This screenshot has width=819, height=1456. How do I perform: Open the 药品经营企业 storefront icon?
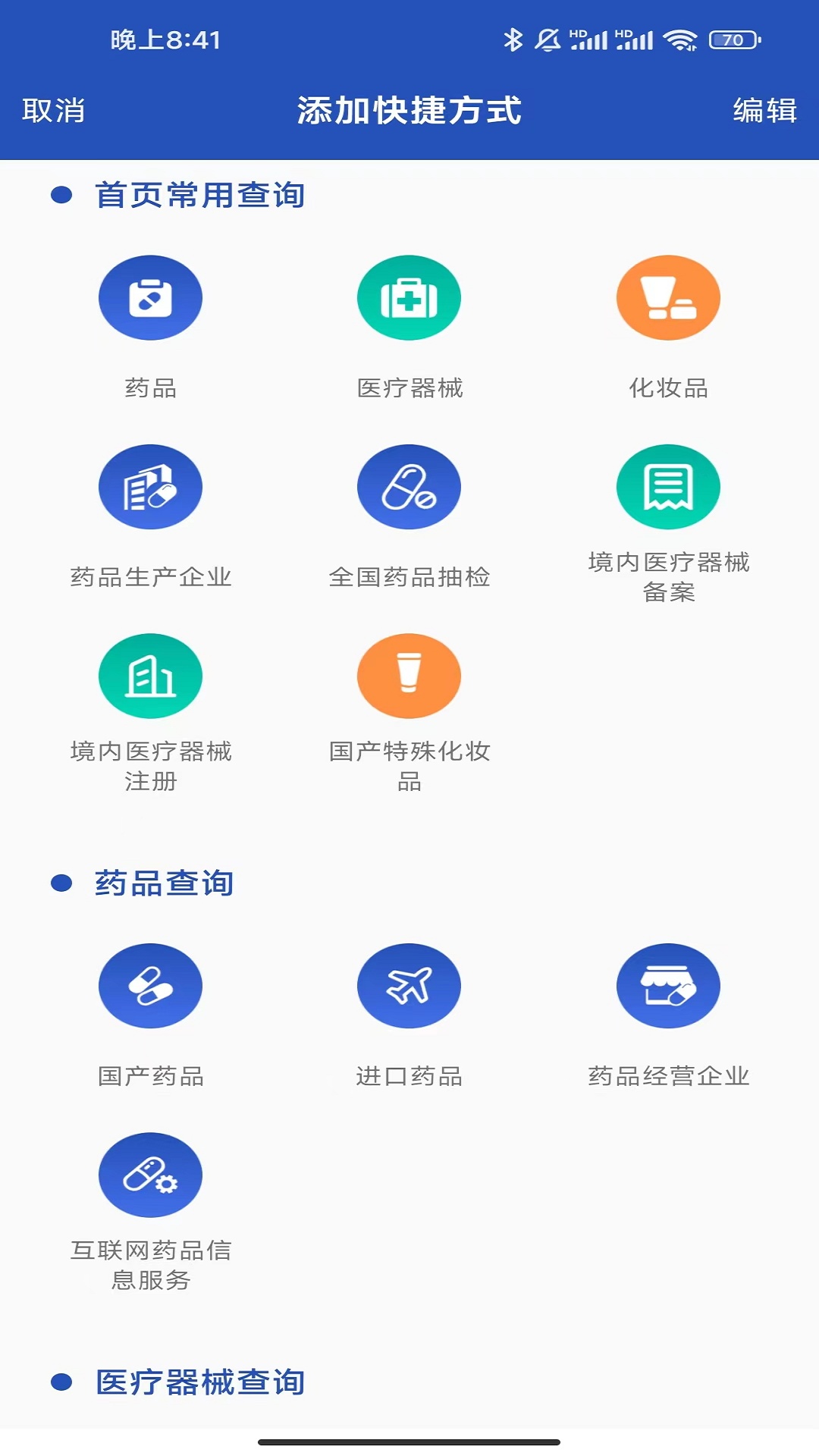(x=667, y=985)
